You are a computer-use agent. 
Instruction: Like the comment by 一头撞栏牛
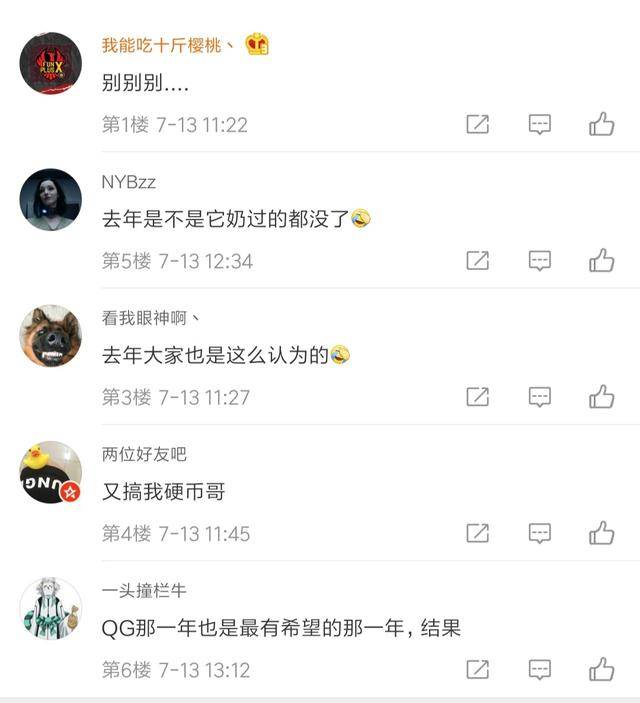click(x=601, y=669)
